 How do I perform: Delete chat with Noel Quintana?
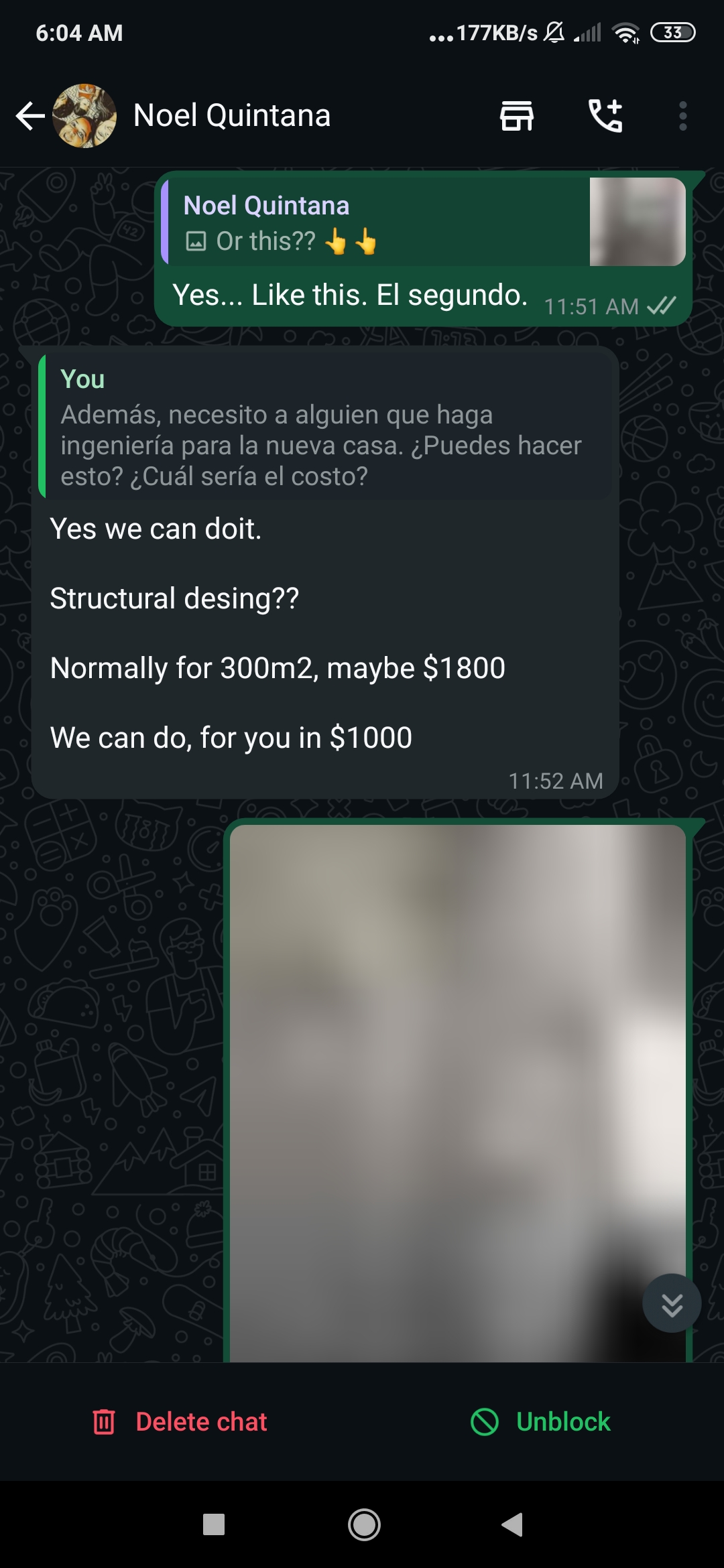180,1422
